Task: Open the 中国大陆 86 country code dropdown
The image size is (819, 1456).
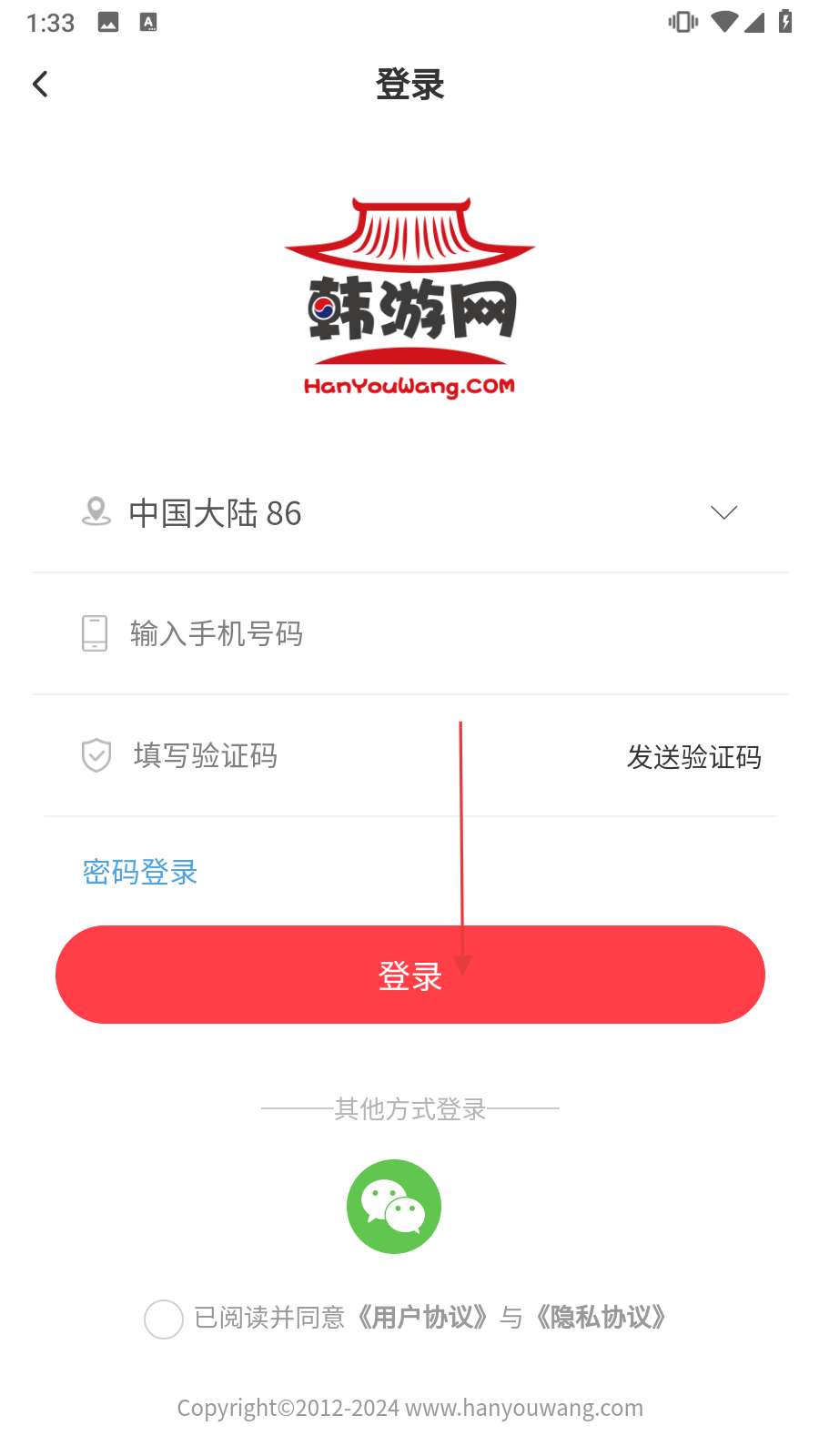Action: pos(410,513)
